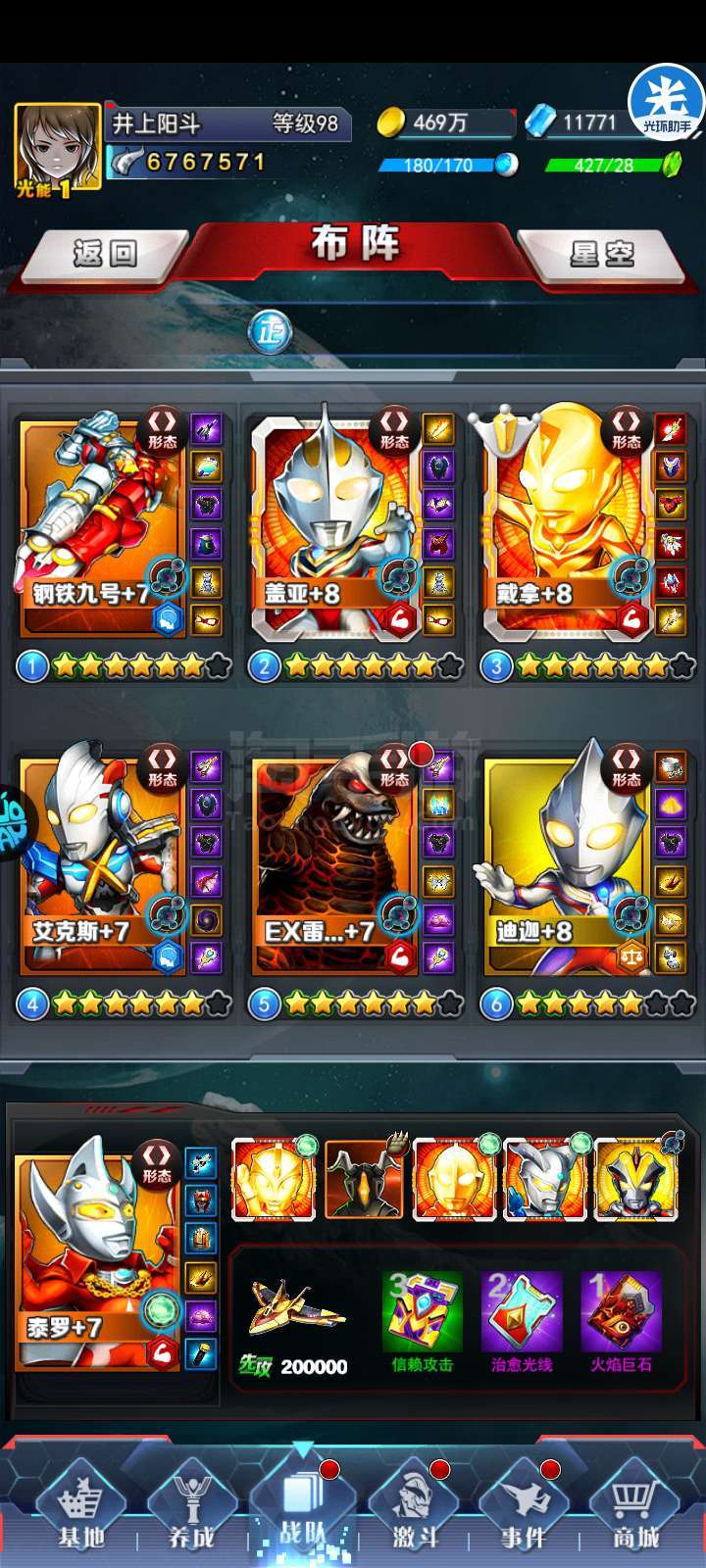Screen dimensions: 706x1568
Task: Open the 火焰巨石 skill card
Action: 621,1322
